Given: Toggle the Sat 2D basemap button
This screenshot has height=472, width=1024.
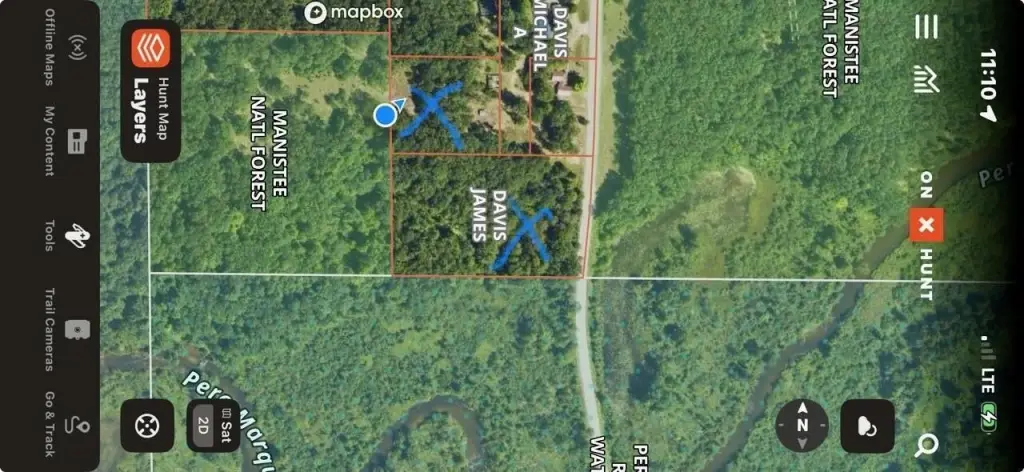Looking at the screenshot, I should (x=213, y=424).
